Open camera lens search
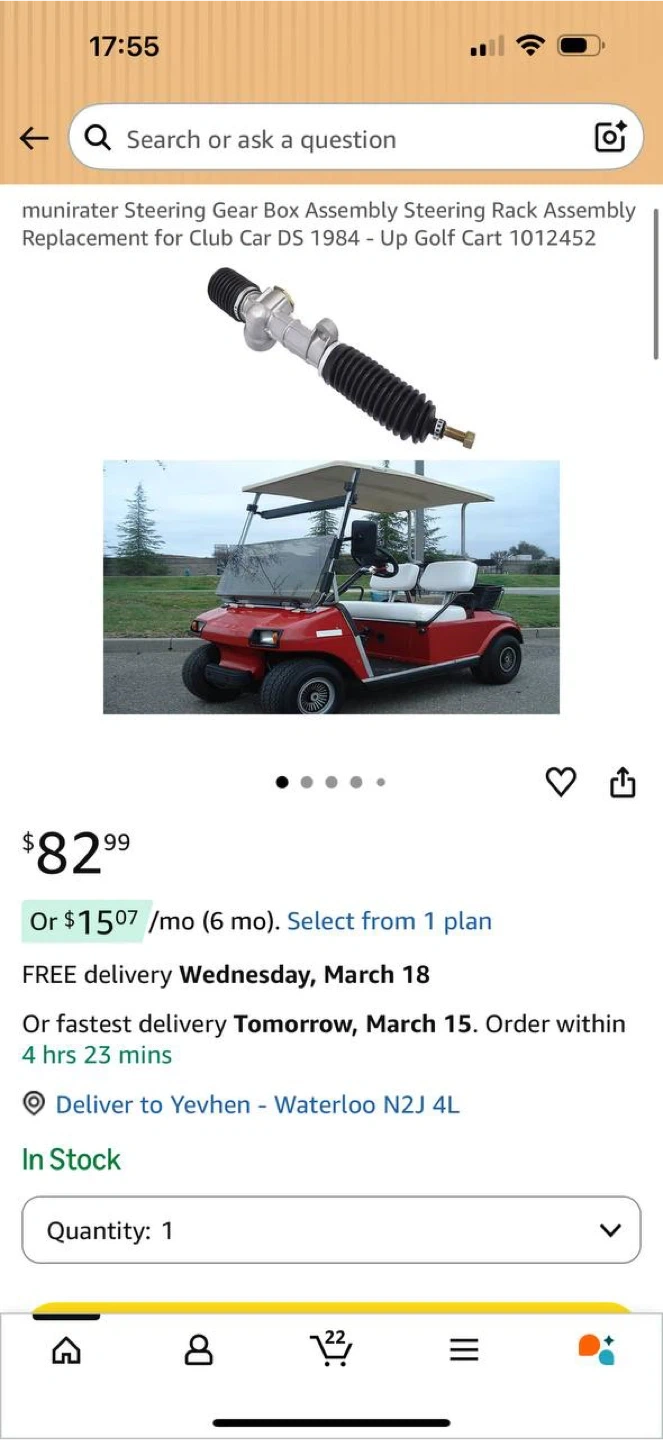663x1440 pixels. (610, 138)
